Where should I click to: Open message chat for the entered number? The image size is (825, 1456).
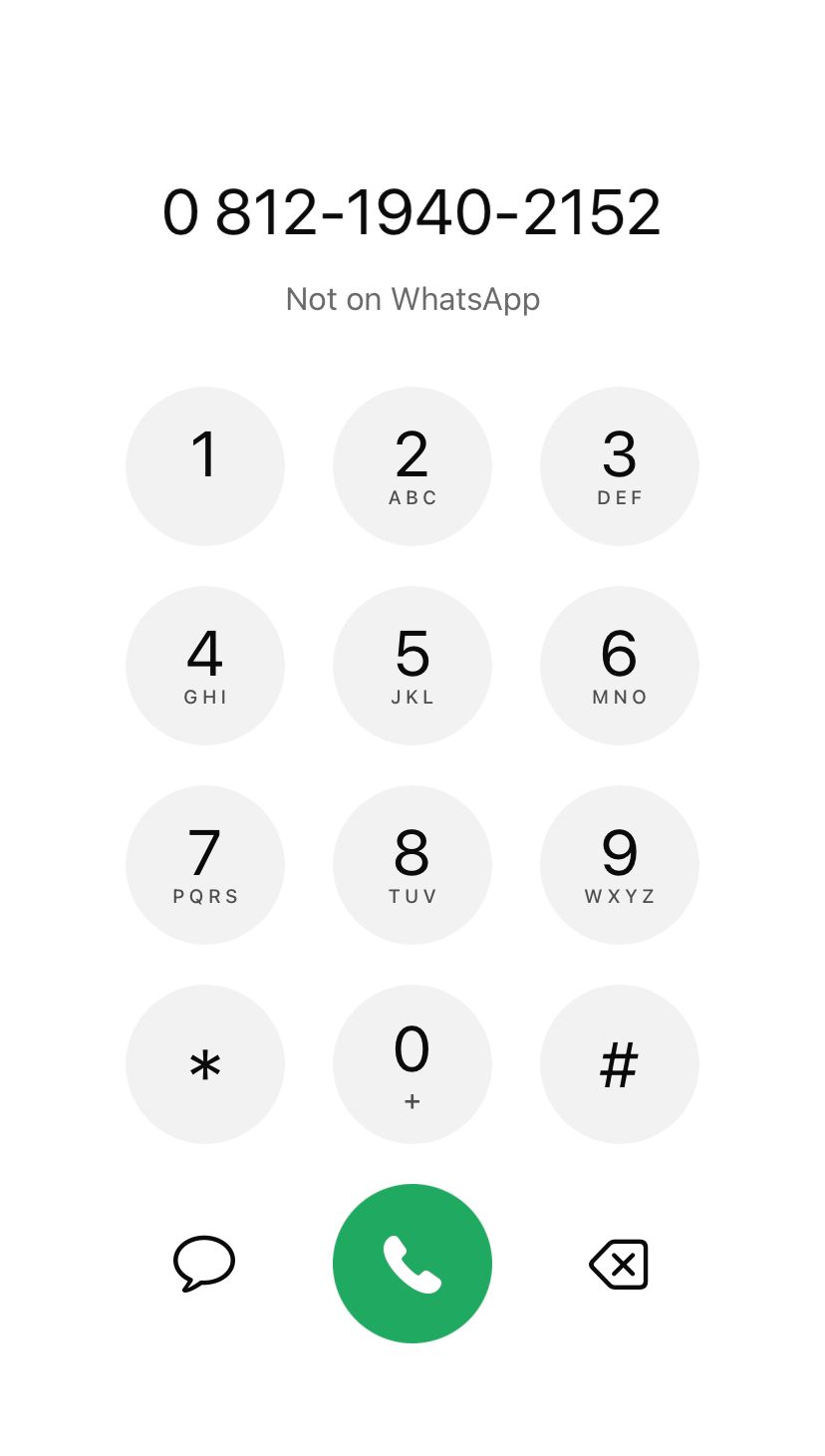click(x=204, y=1264)
